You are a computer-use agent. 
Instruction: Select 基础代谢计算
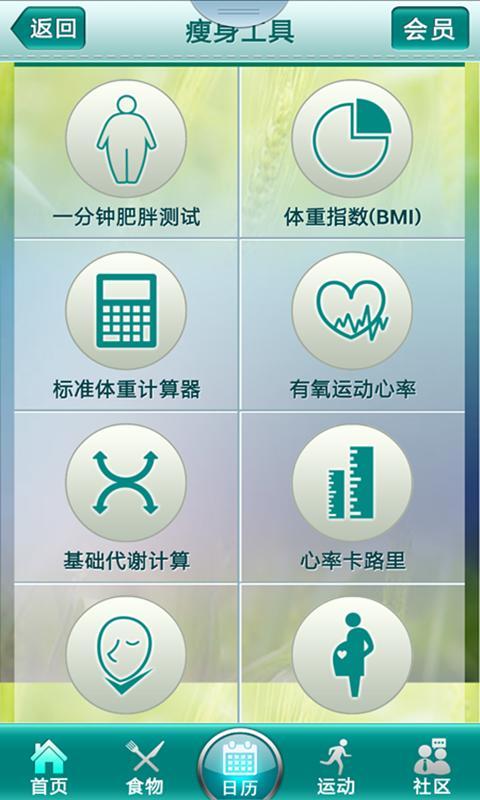pos(126,497)
